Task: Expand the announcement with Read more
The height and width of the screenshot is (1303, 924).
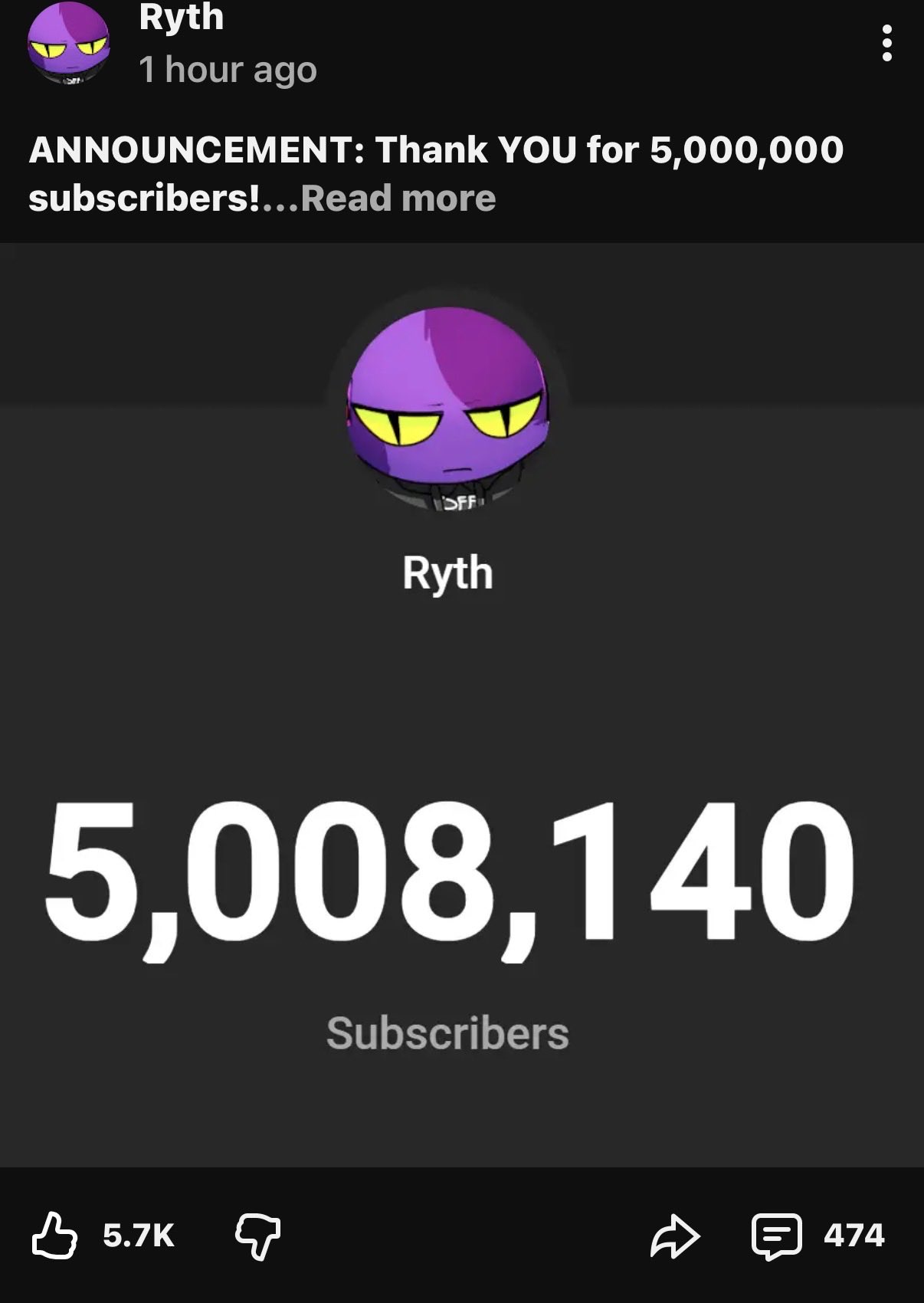Action: (x=398, y=198)
